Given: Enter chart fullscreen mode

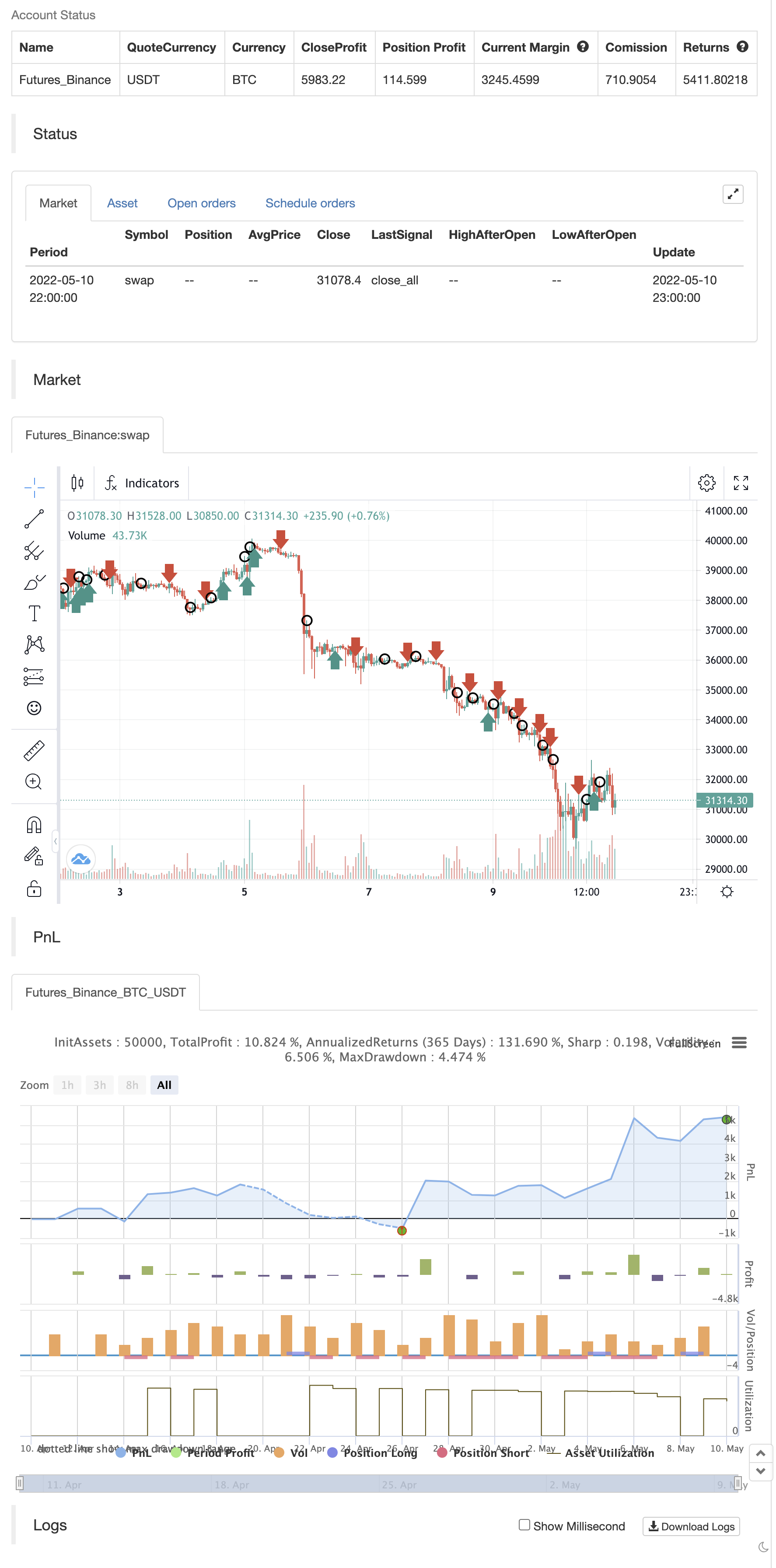Looking at the screenshot, I should 741,483.
